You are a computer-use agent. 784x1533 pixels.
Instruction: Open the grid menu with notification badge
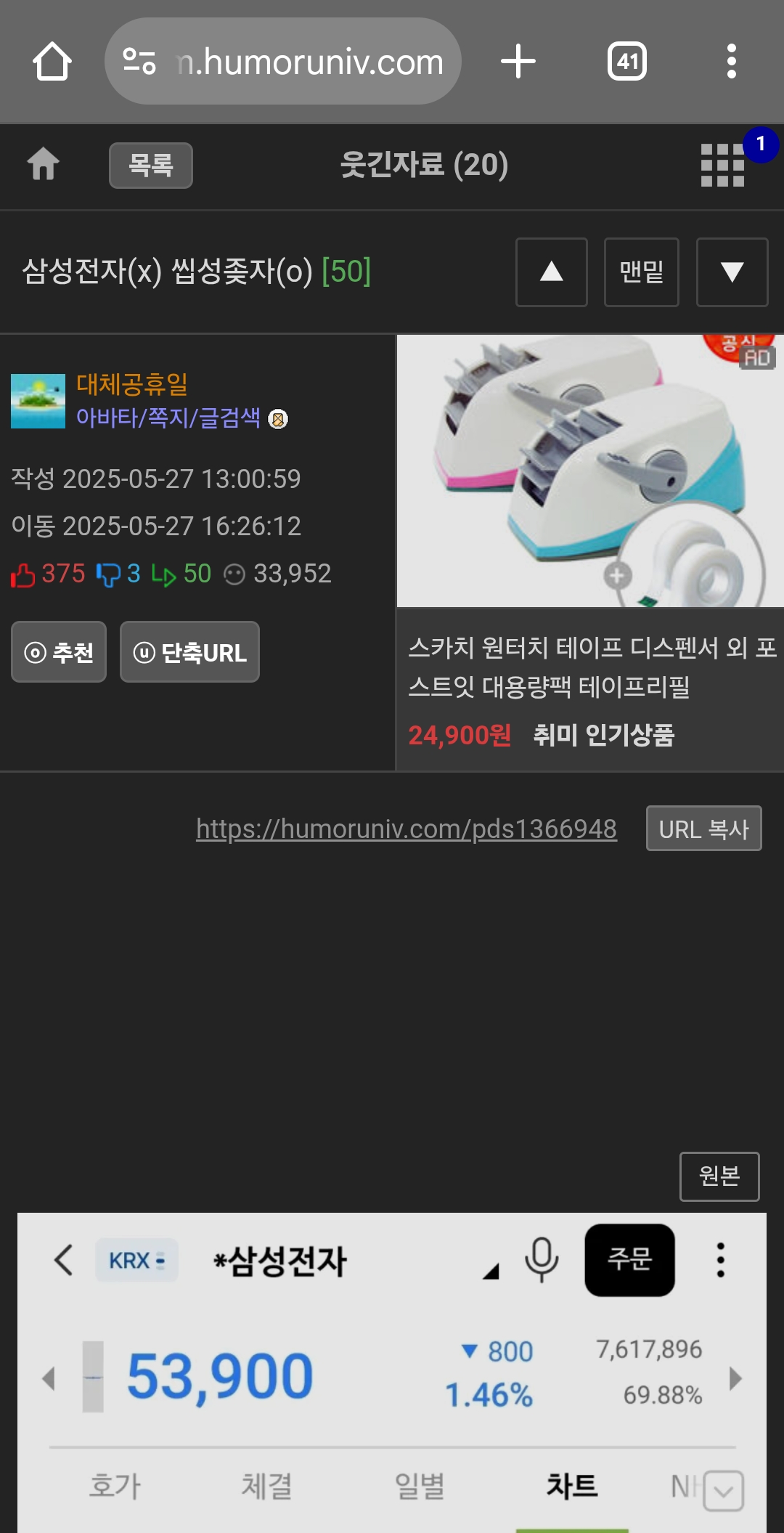[x=723, y=164]
